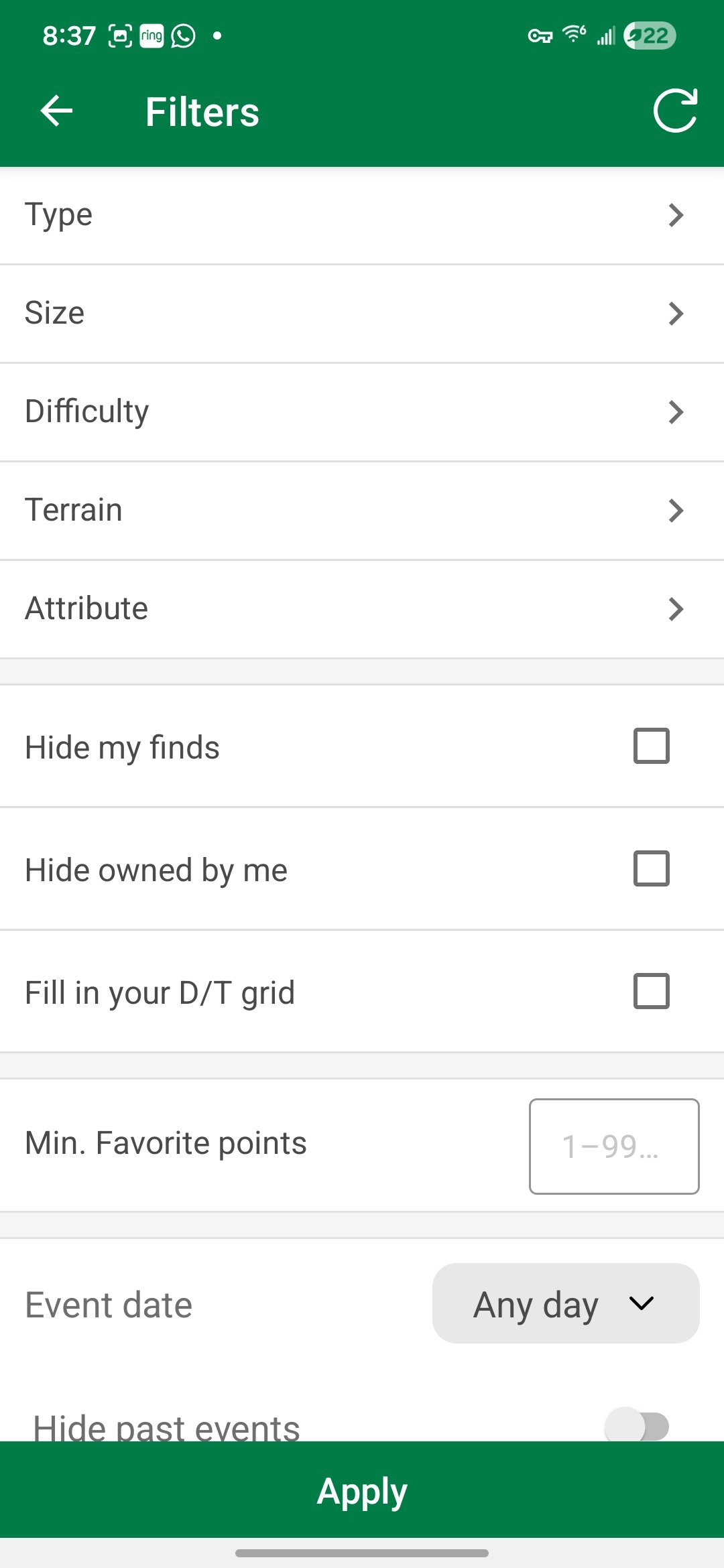
Task: Enable Hide my finds
Action: tap(651, 746)
